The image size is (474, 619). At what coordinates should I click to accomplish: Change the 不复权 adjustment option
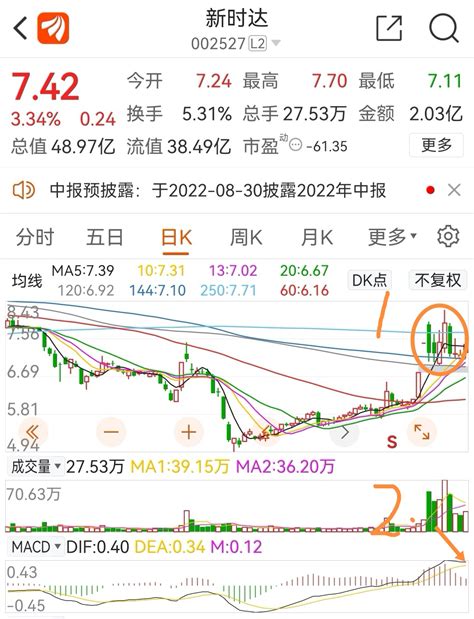coord(438,280)
